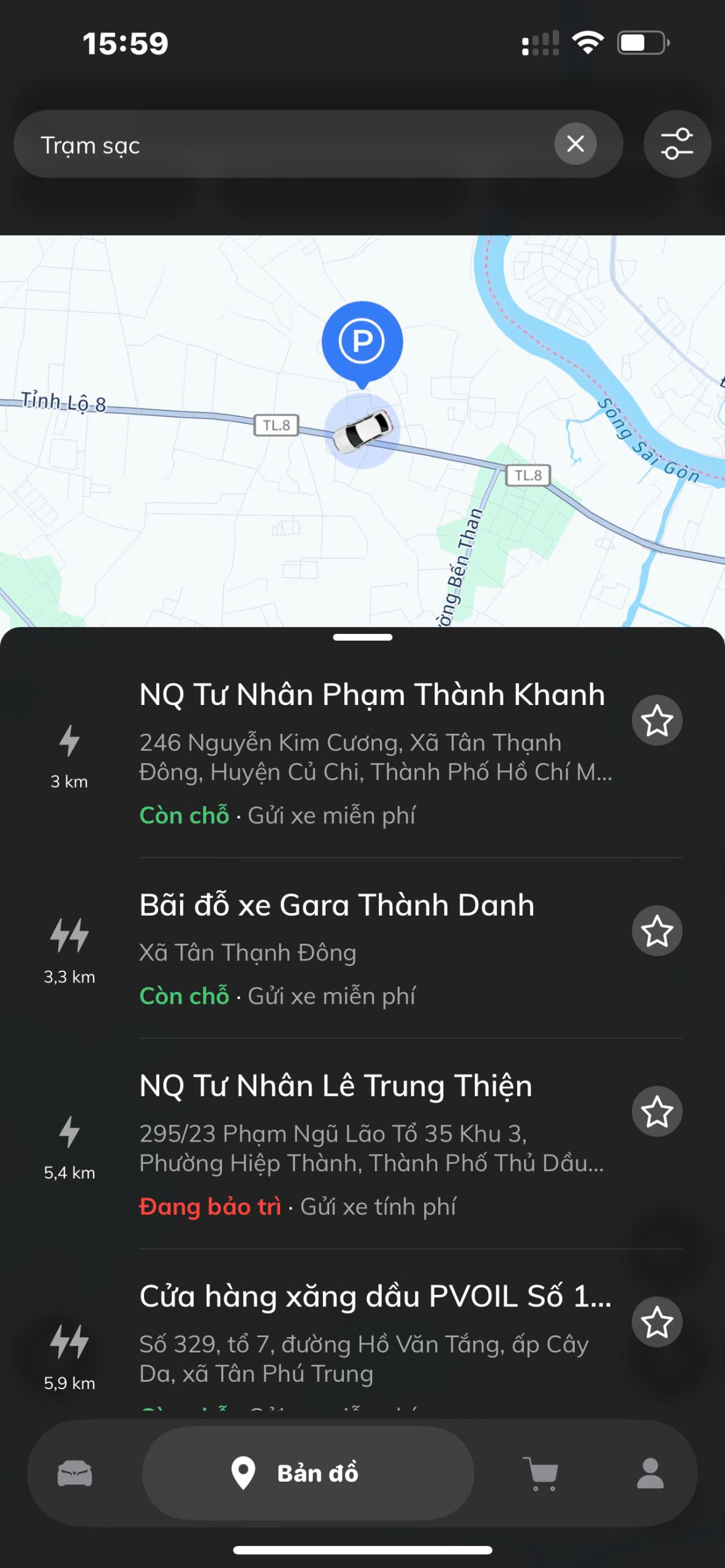Select the blue parking pin on map
The width and height of the screenshot is (725, 1568).
(362, 342)
